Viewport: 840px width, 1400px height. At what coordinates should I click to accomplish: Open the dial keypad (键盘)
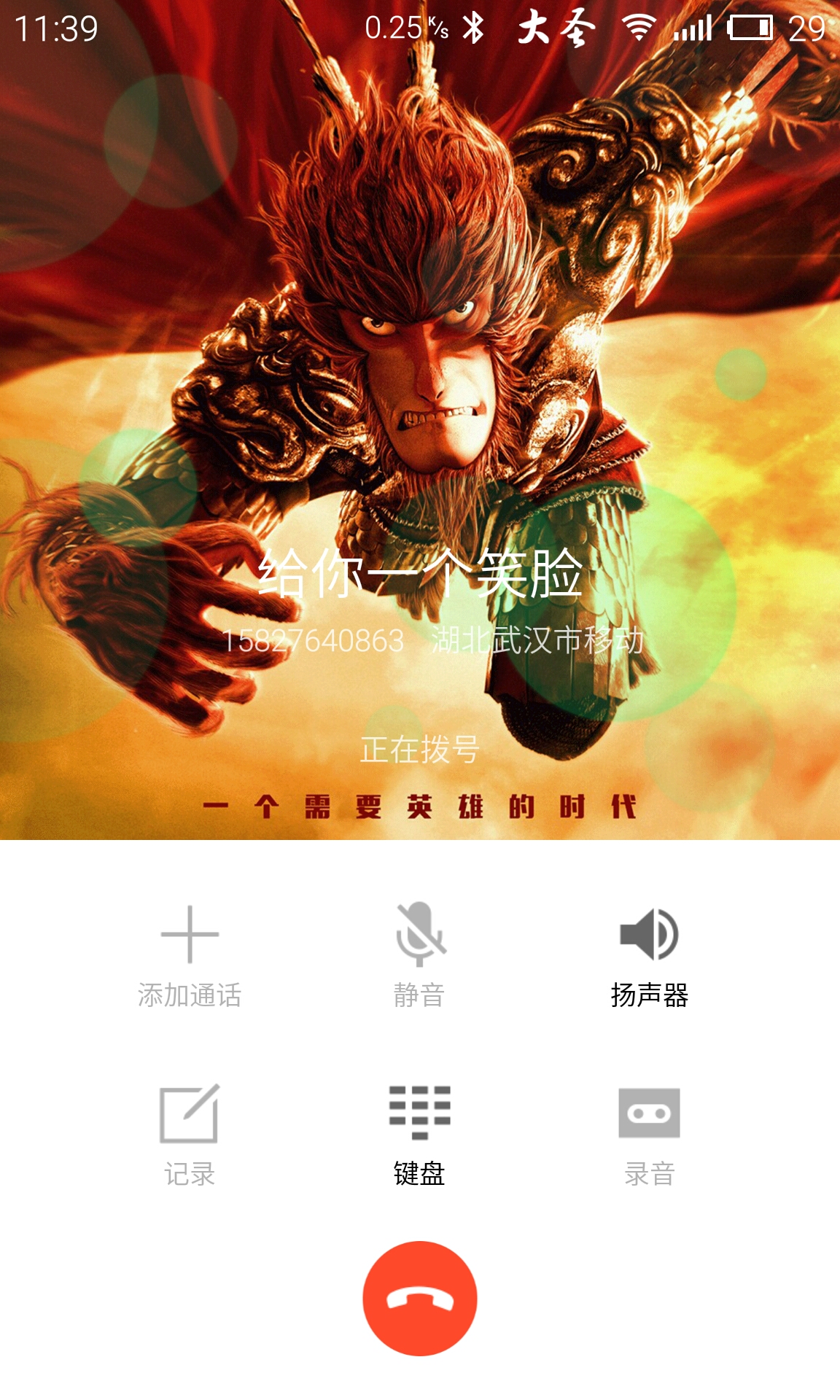tap(420, 1135)
